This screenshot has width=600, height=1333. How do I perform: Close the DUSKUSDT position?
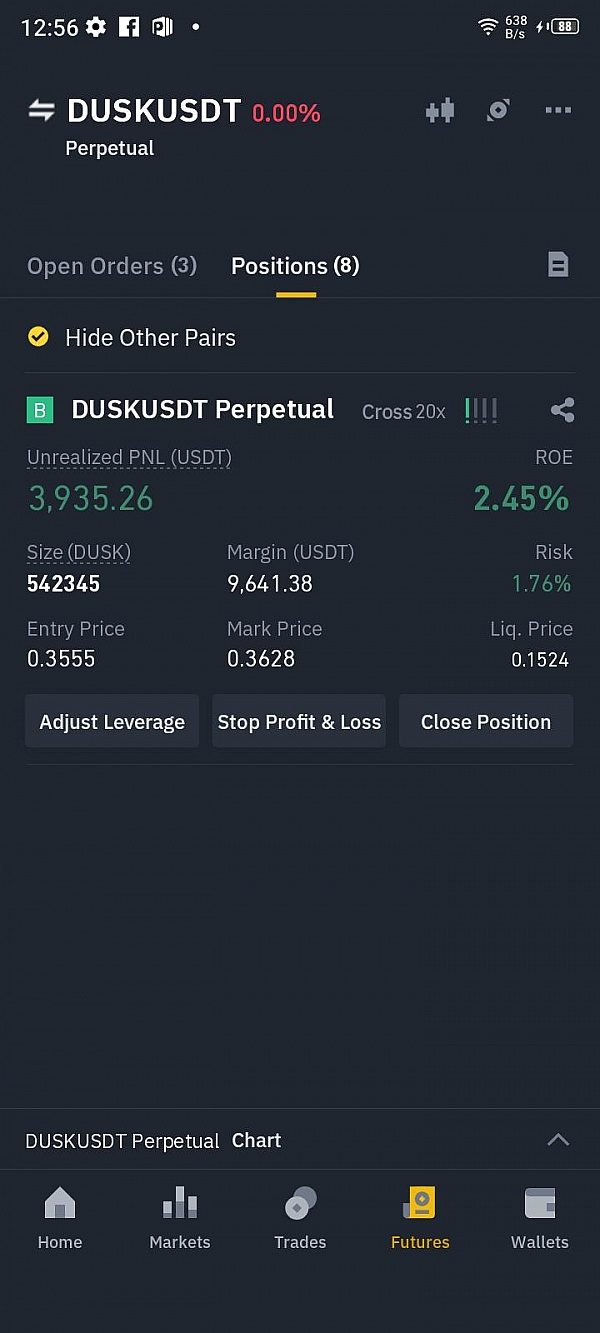pos(486,722)
